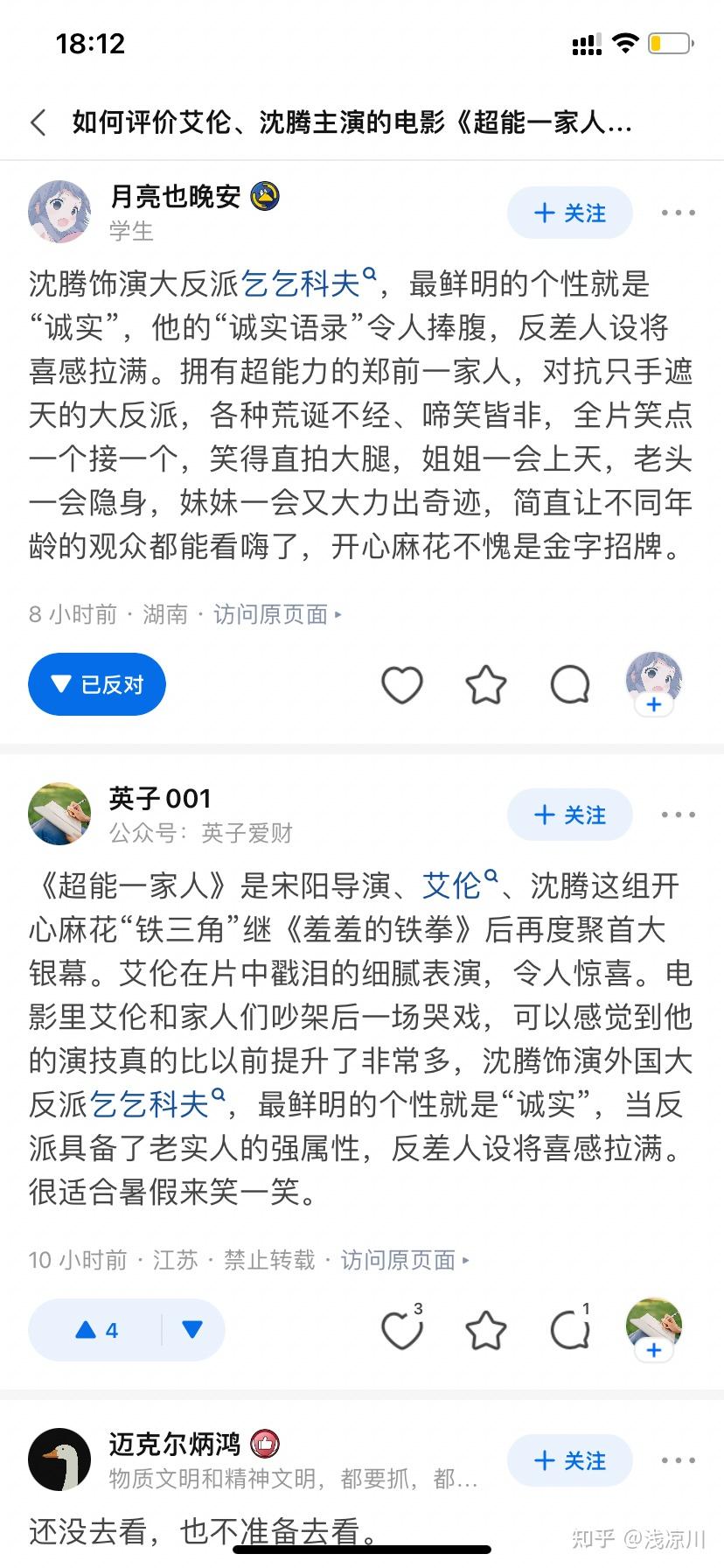Open comments on 月亮也晚安's answer
This screenshot has height=1568, width=724.
[570, 684]
